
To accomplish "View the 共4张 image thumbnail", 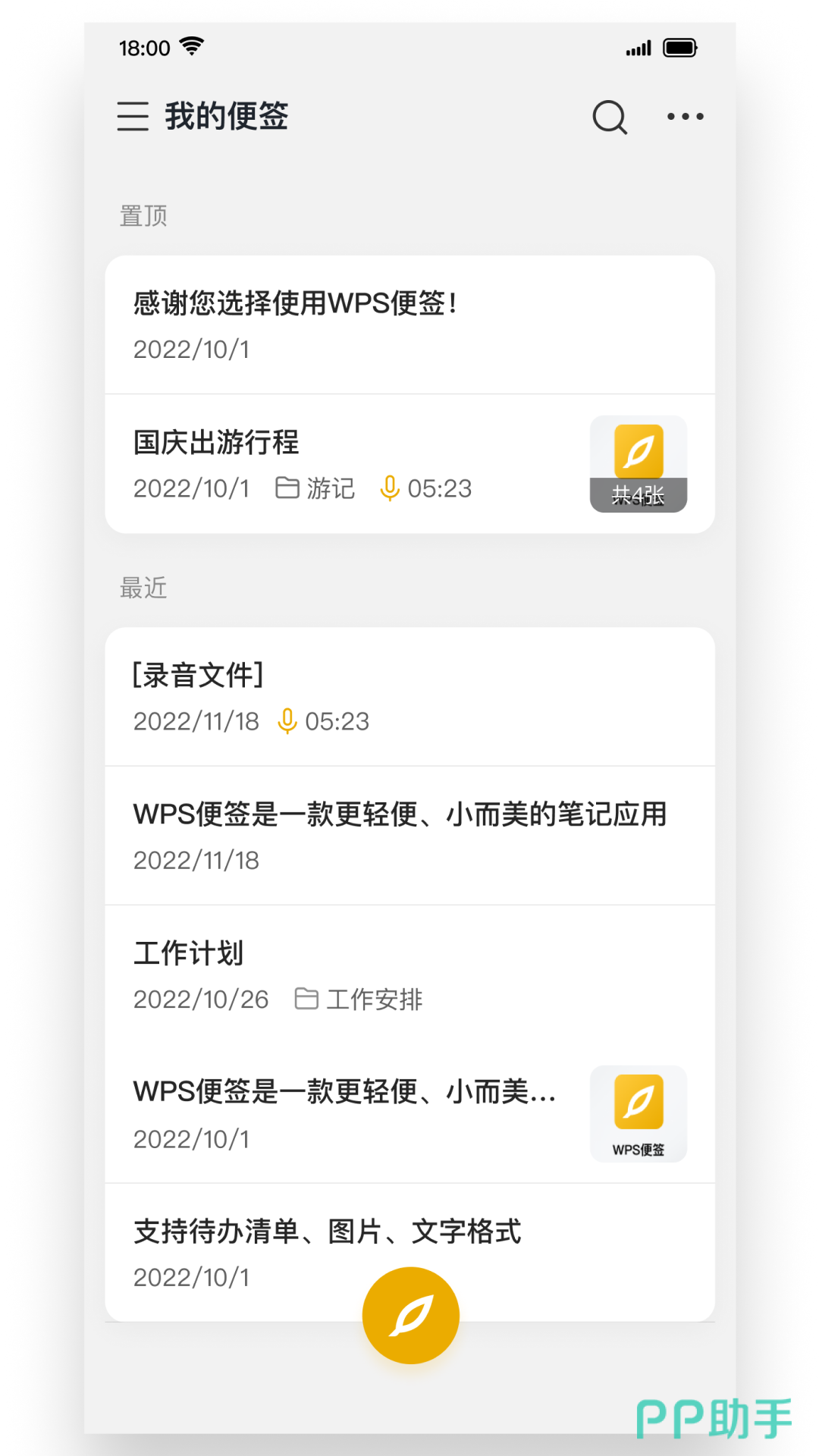I will click(639, 464).
